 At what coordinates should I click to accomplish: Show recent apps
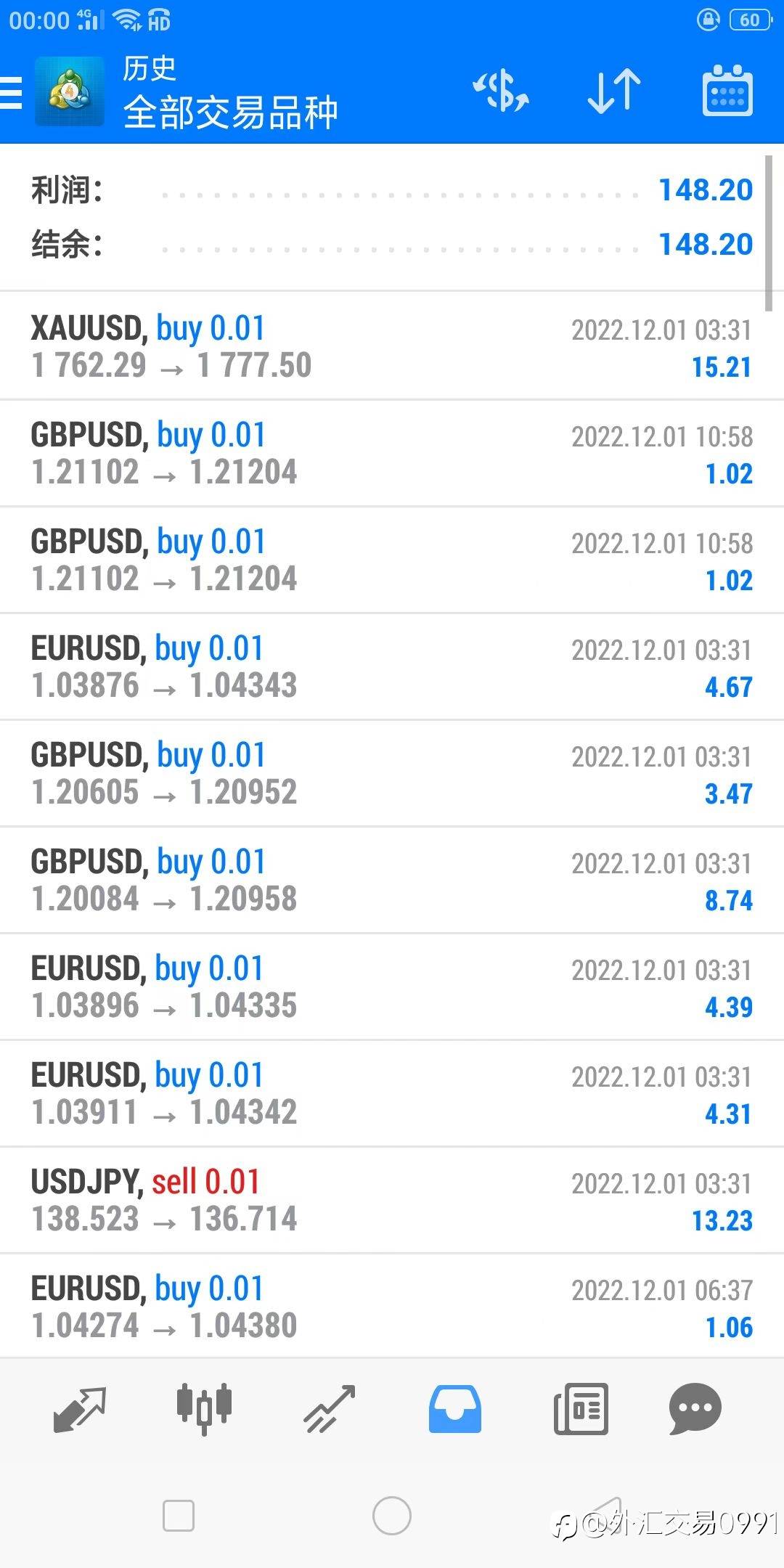179,1516
